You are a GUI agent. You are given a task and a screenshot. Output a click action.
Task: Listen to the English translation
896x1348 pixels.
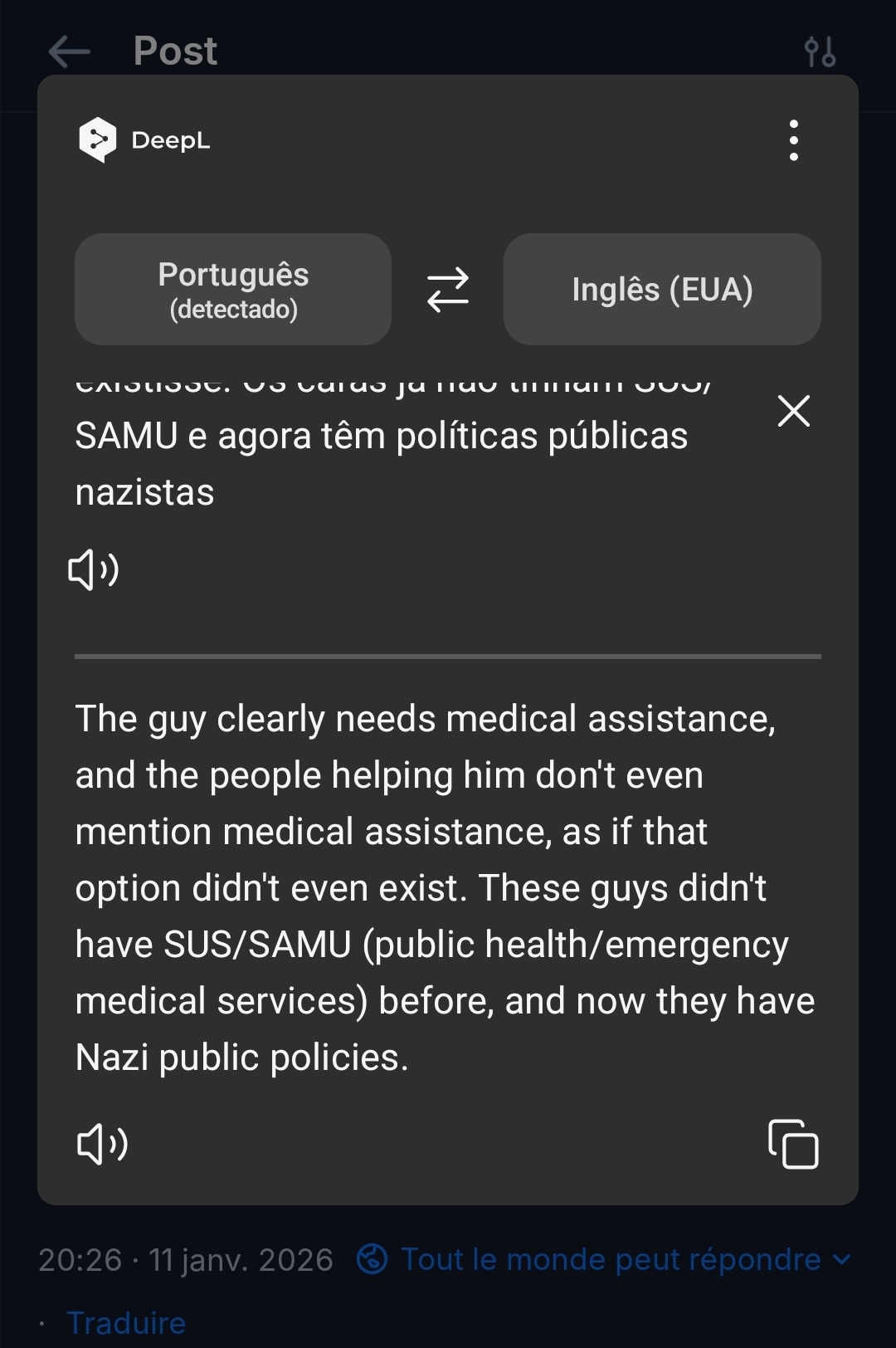pyautogui.click(x=102, y=1145)
